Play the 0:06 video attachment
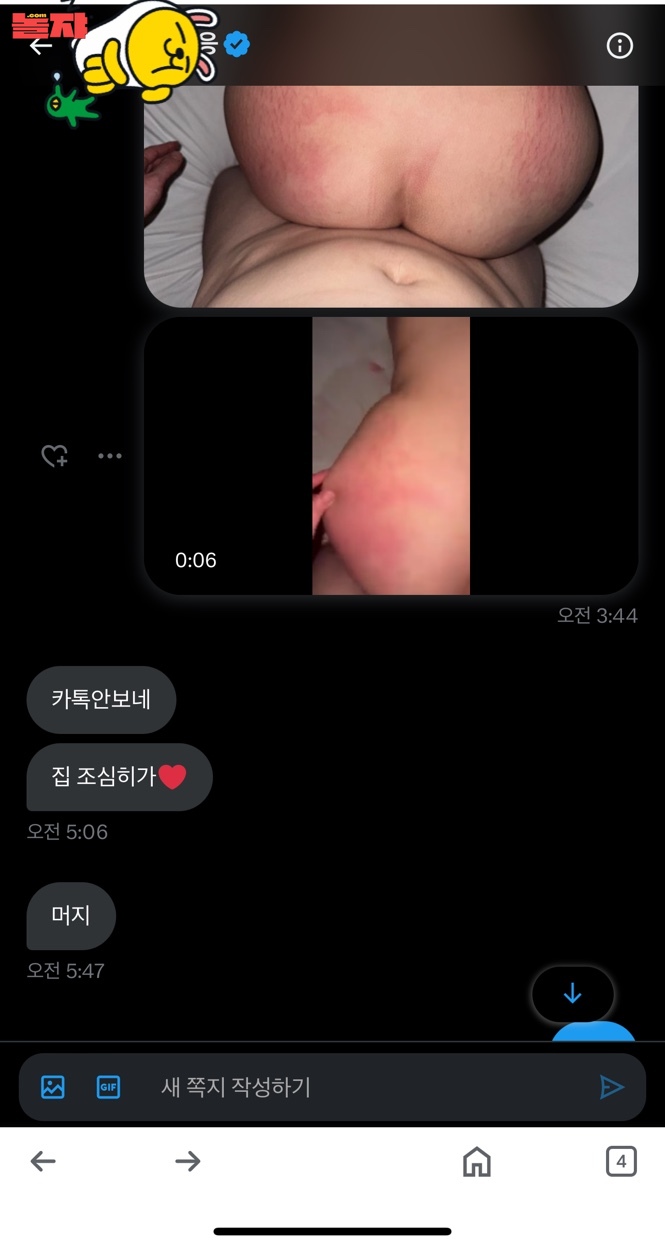Screen dimensions: 665x1248 pyautogui.click(x=391, y=456)
